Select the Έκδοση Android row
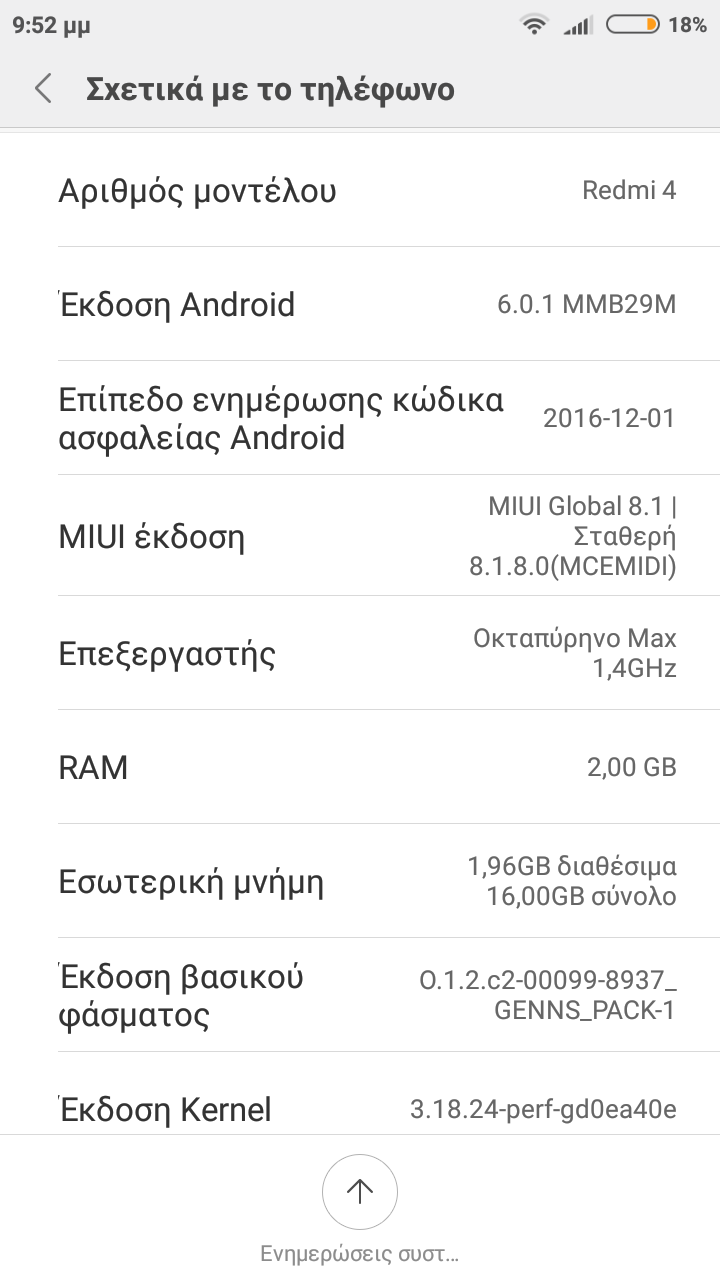 360,304
